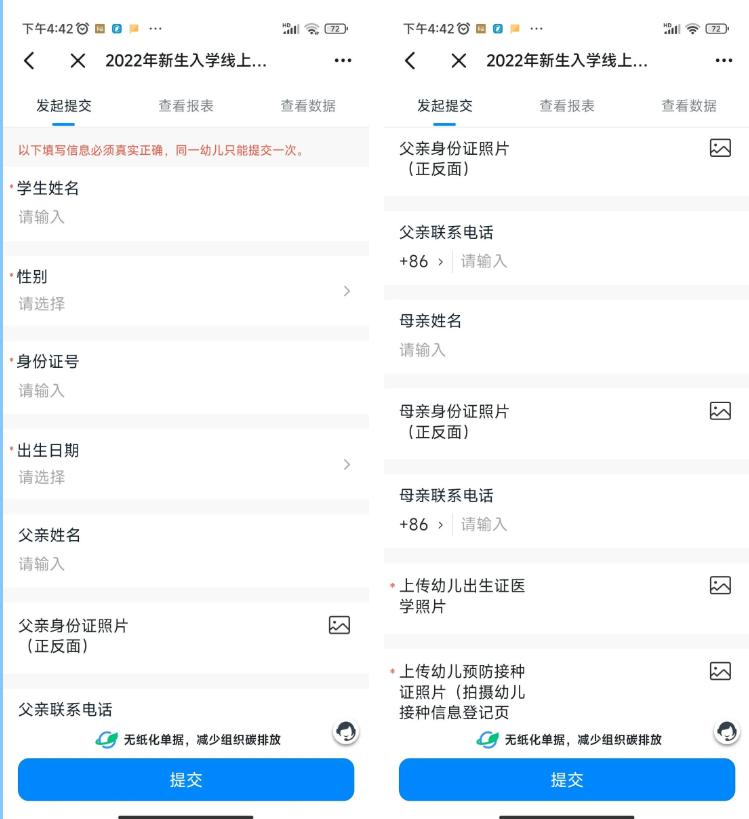Screen dimensions: 749x819
Task: Open the 性别 gender selector
Action: 185,303
